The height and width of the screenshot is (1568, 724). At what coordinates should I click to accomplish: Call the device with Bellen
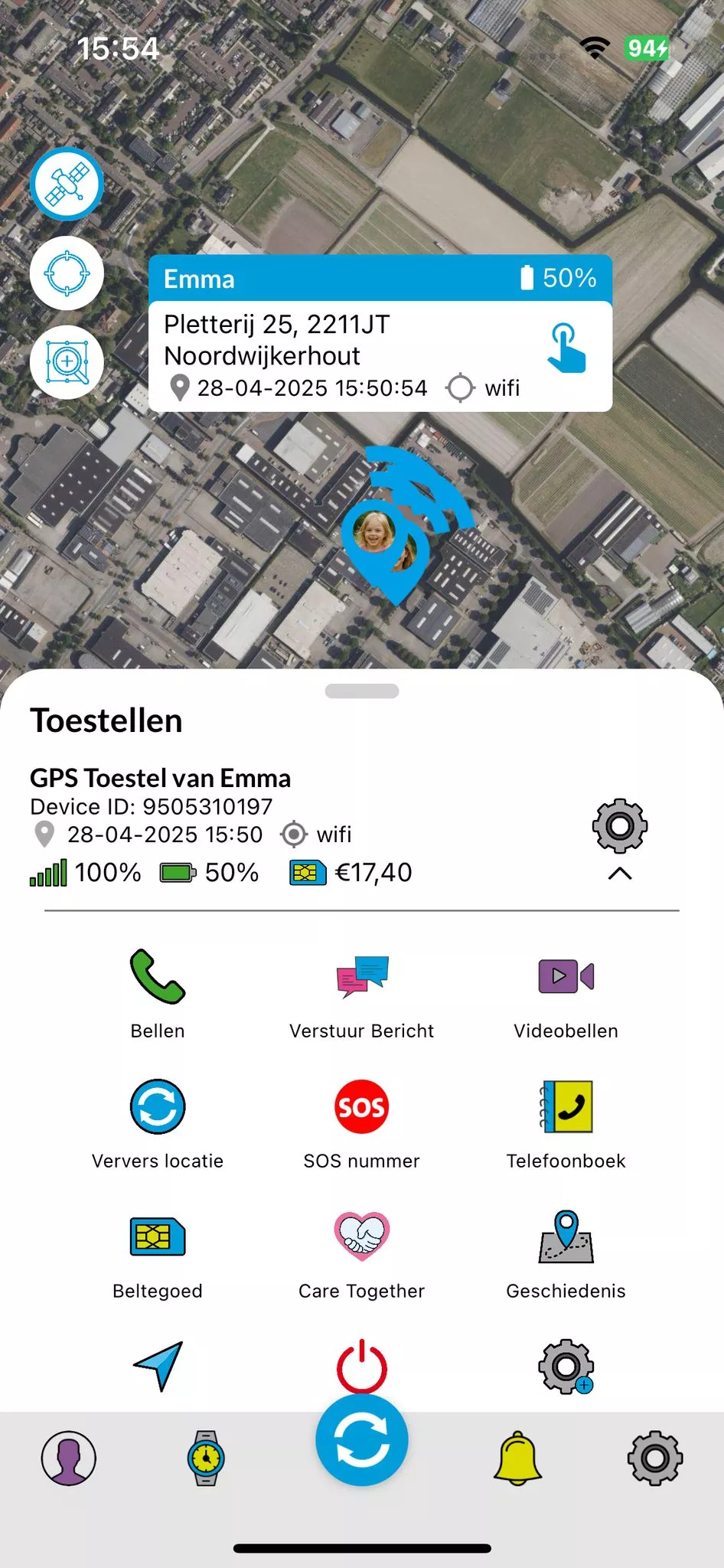158,992
